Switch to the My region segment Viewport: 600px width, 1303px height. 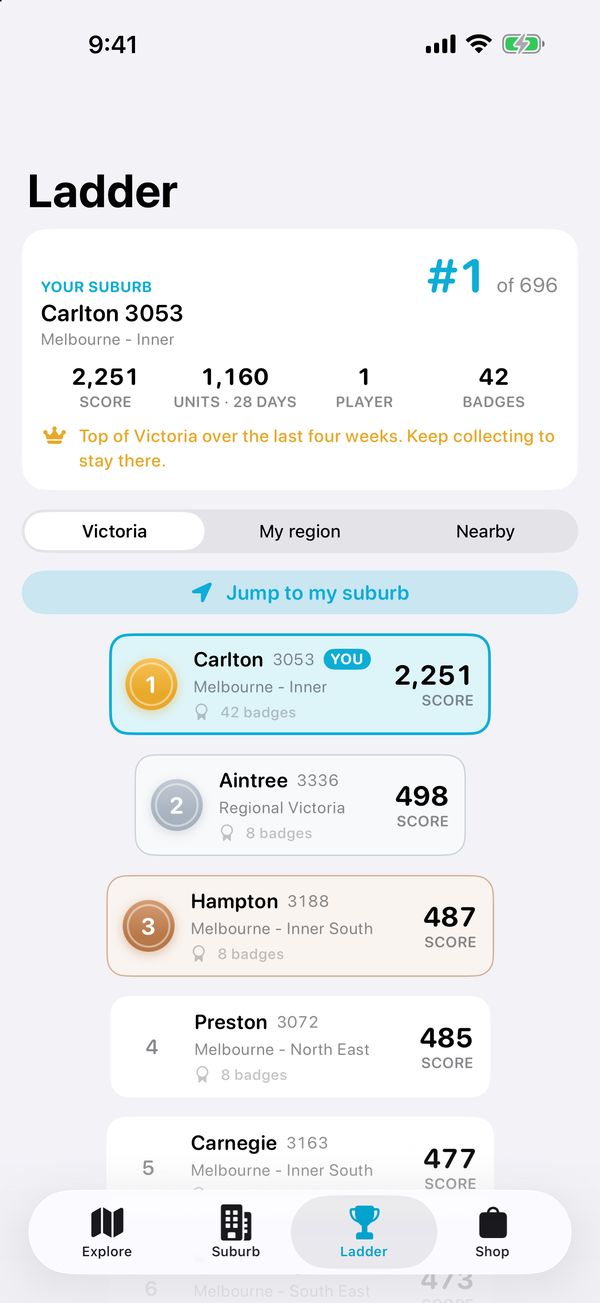(x=300, y=531)
